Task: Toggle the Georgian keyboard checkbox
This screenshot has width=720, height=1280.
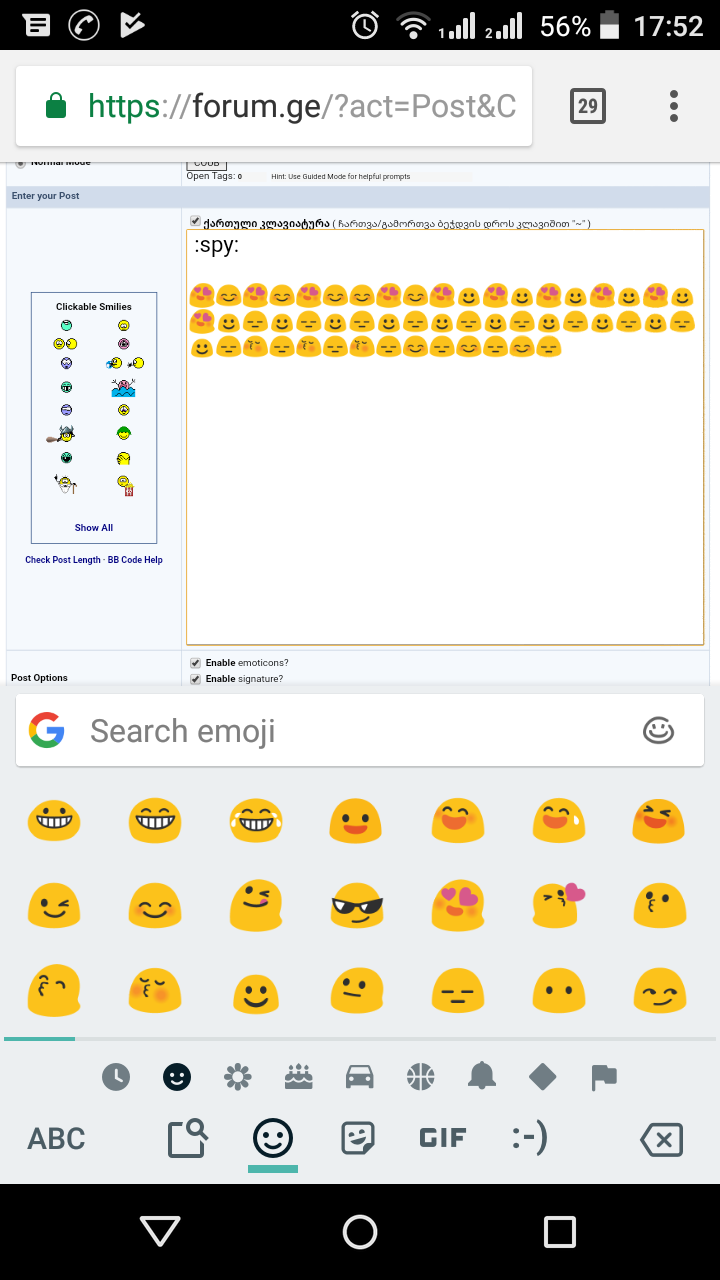Action: (195, 221)
